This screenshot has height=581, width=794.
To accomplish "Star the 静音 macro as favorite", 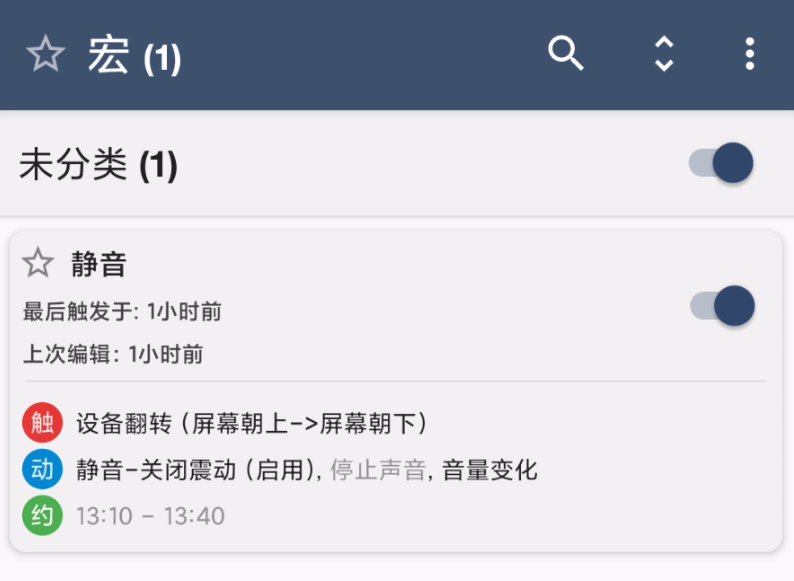I will click(x=38, y=264).
